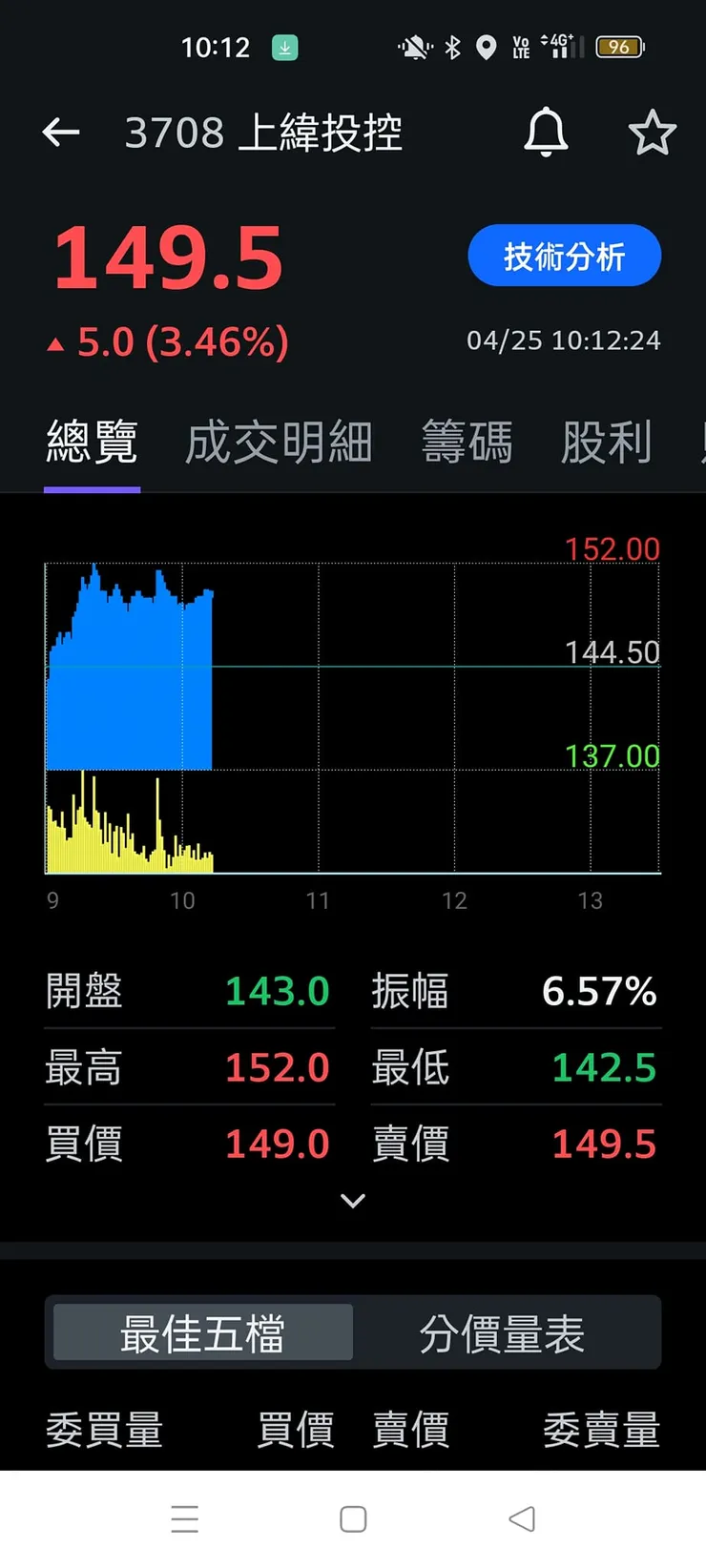This screenshot has width=706, height=1568.
Task: Open the 股利 tab
Action: click(x=608, y=442)
